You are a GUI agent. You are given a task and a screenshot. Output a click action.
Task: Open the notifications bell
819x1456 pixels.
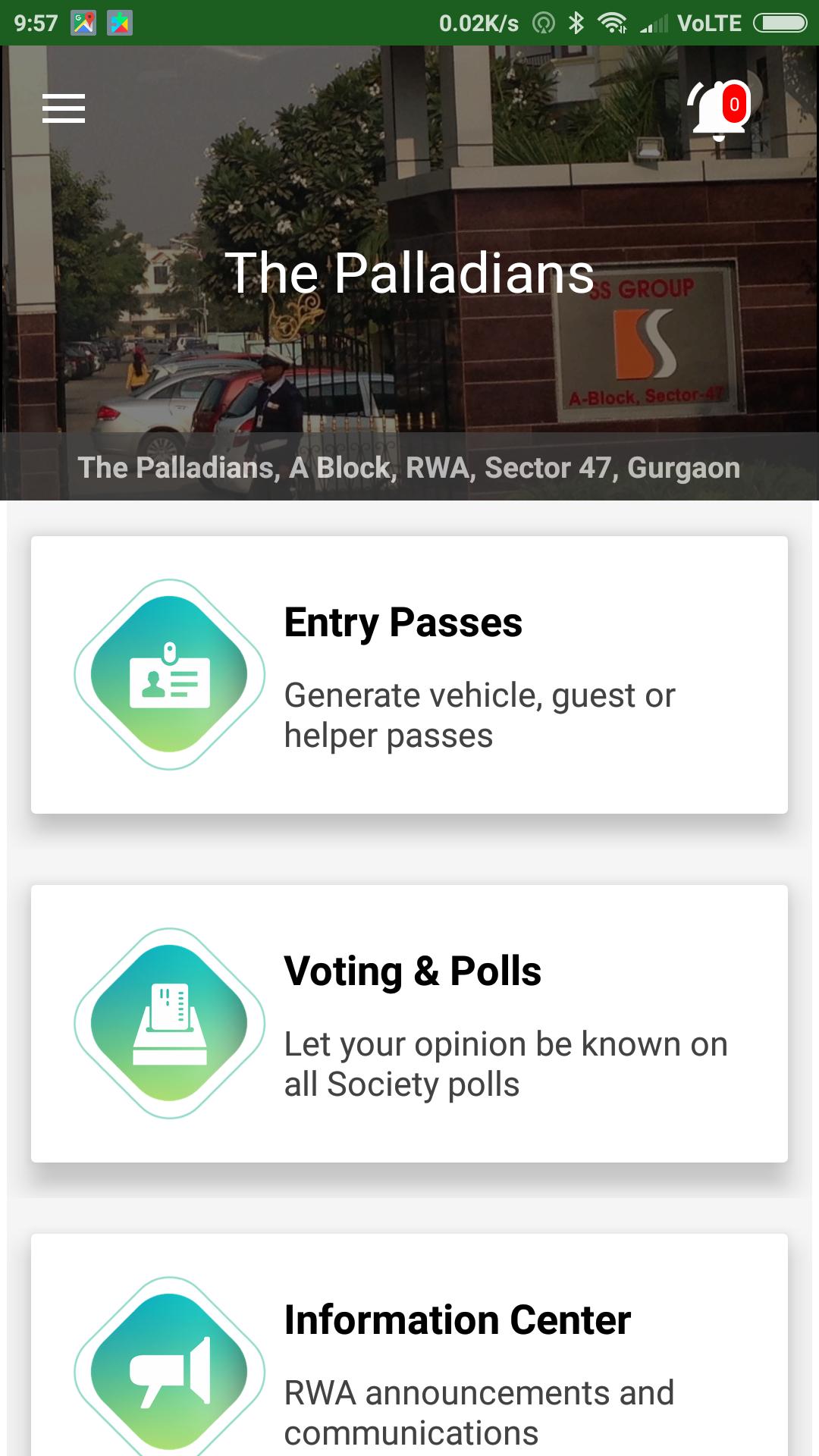[717, 111]
